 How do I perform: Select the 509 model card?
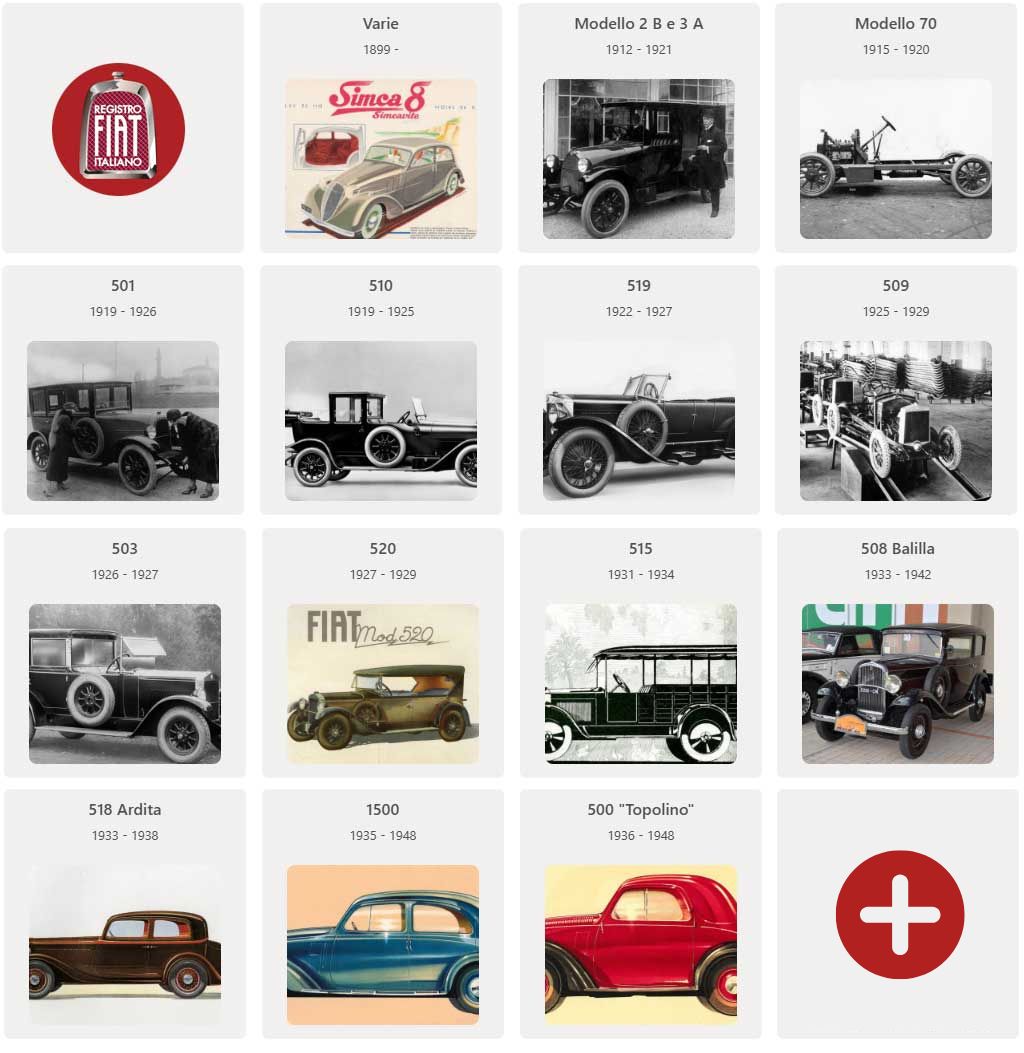pos(895,420)
